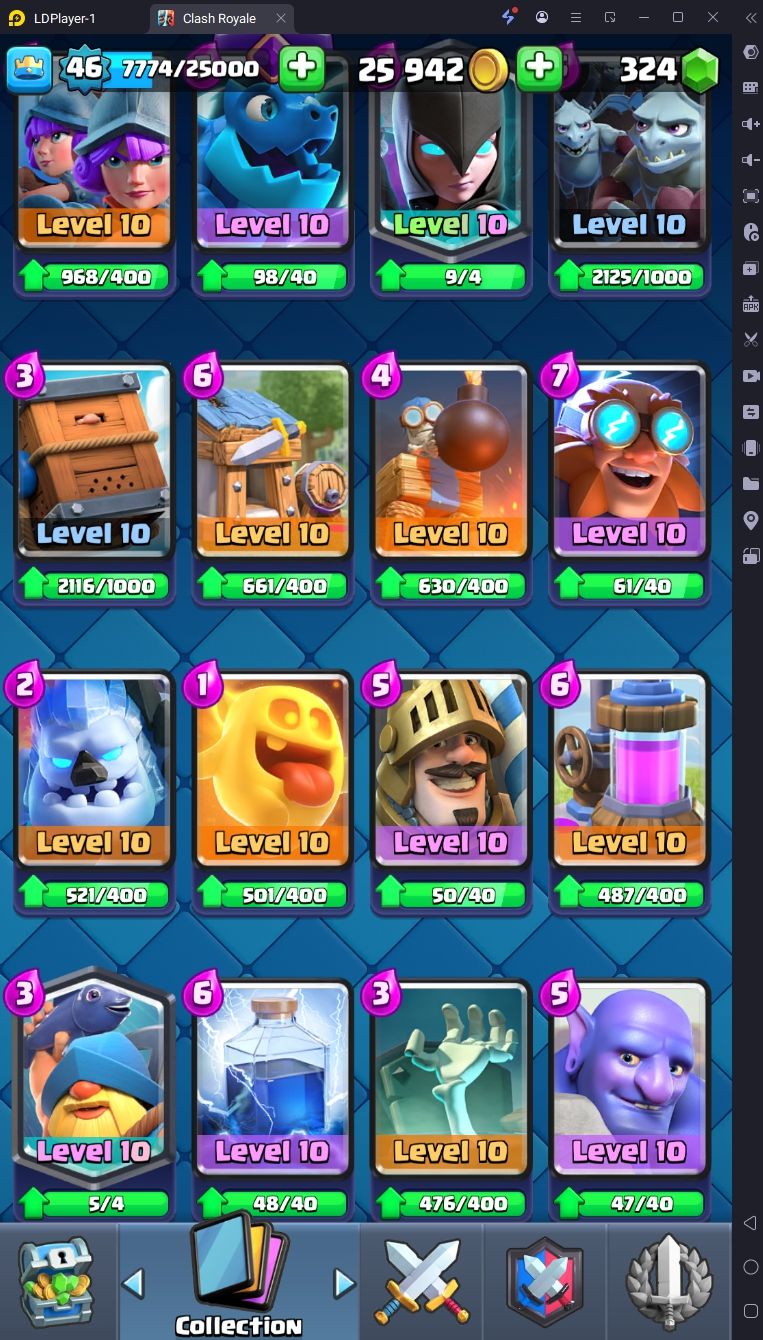The height and width of the screenshot is (1340, 763).
Task: Select the Bowler card
Action: click(629, 1078)
